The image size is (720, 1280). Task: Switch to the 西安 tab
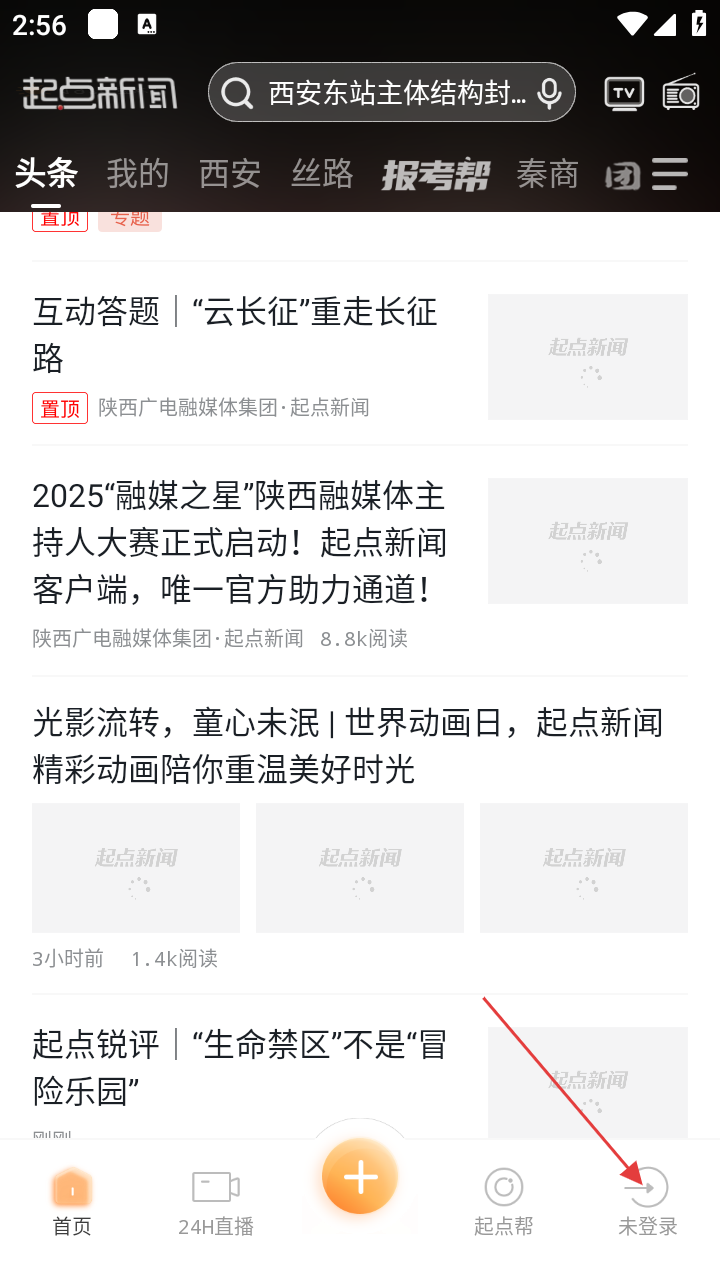tap(229, 174)
